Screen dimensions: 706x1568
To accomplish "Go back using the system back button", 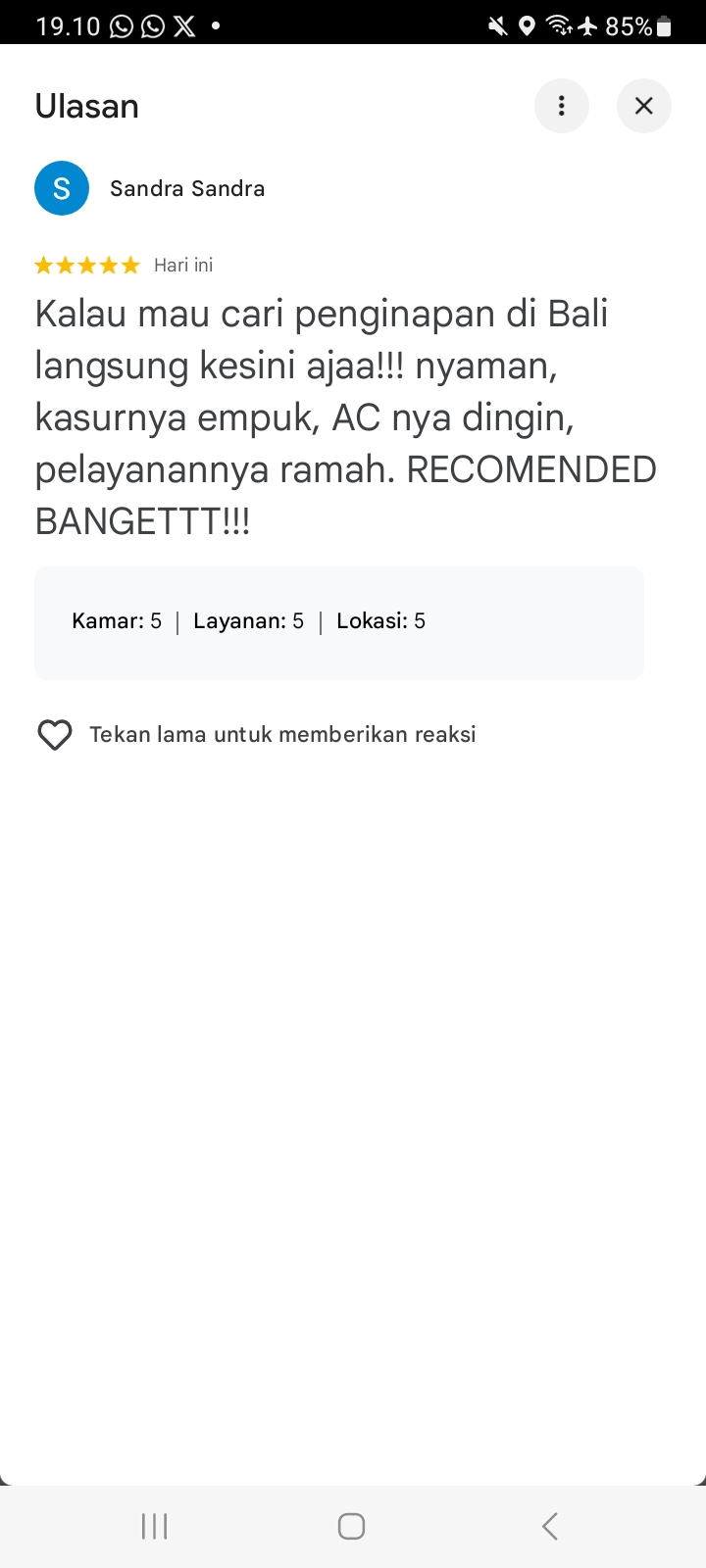I will 549,1526.
